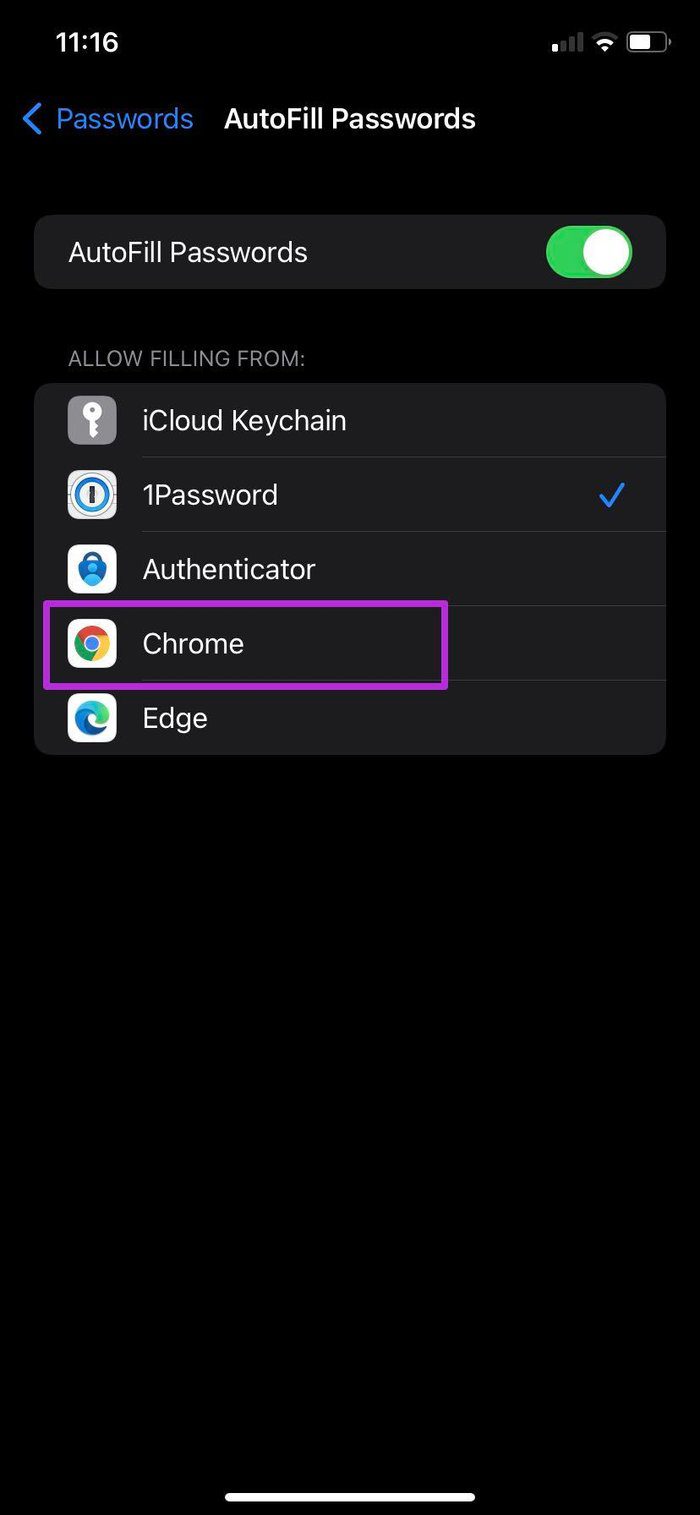Deselect 1Password as autofill source
The image size is (700, 1515).
click(350, 495)
